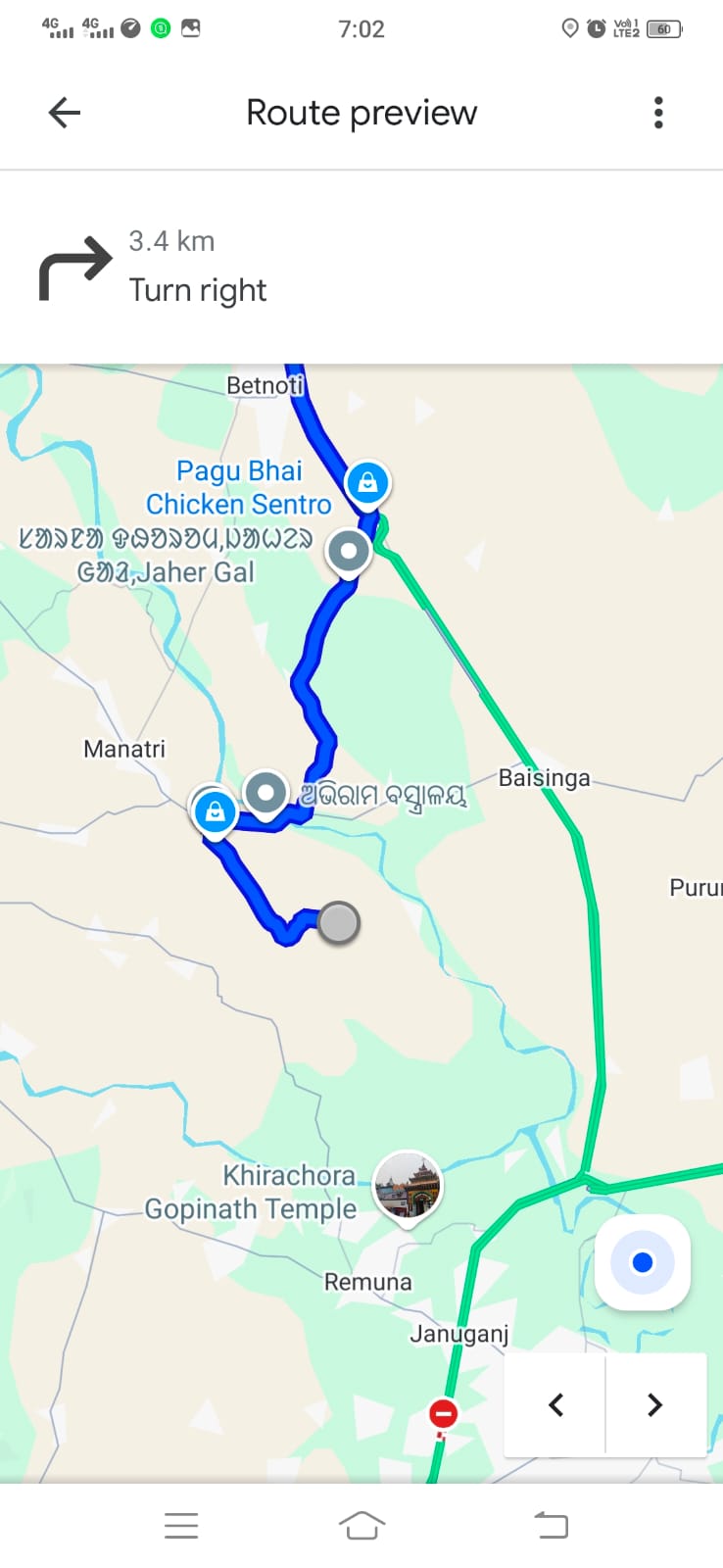Center map on my location
The height and width of the screenshot is (1568, 723).
click(642, 1262)
